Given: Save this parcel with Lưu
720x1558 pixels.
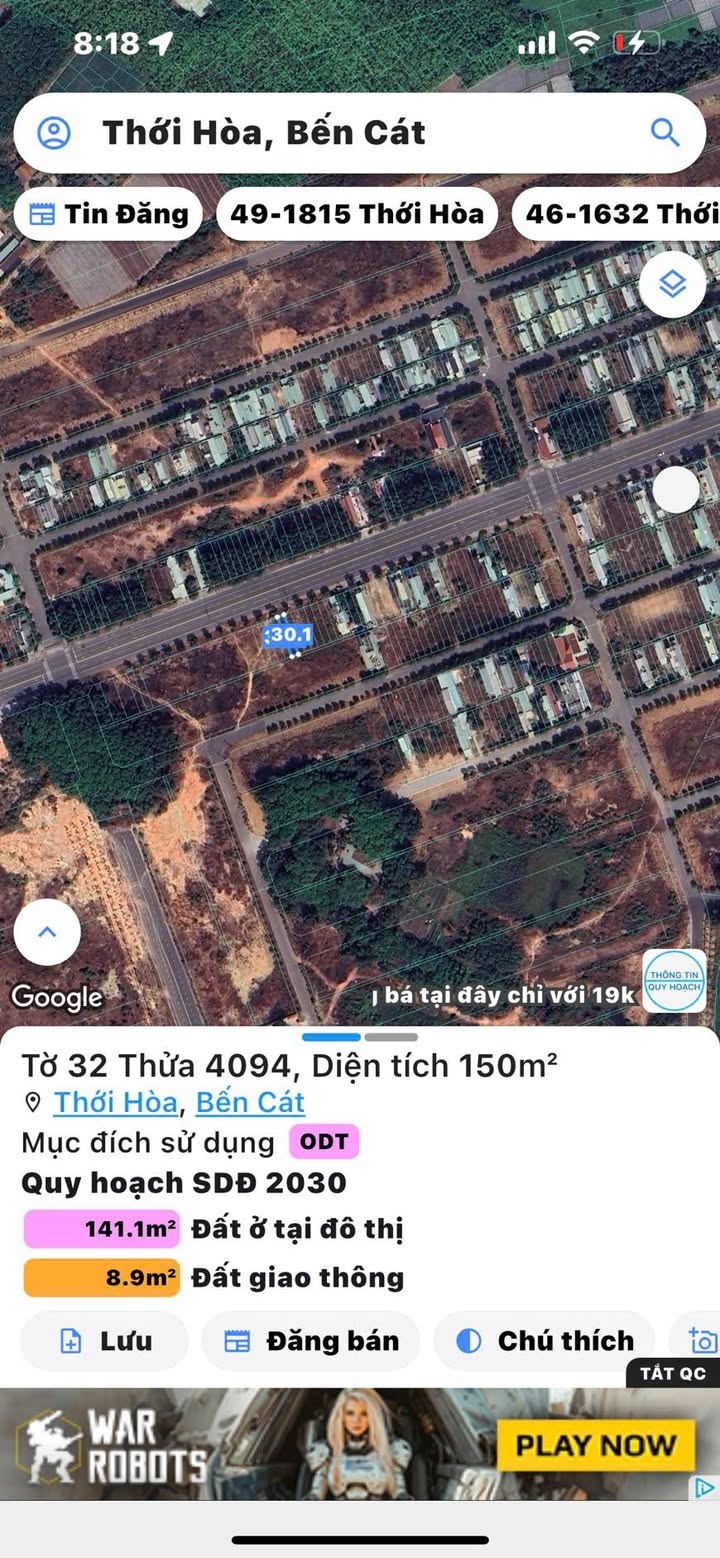Looking at the screenshot, I should point(104,1341).
